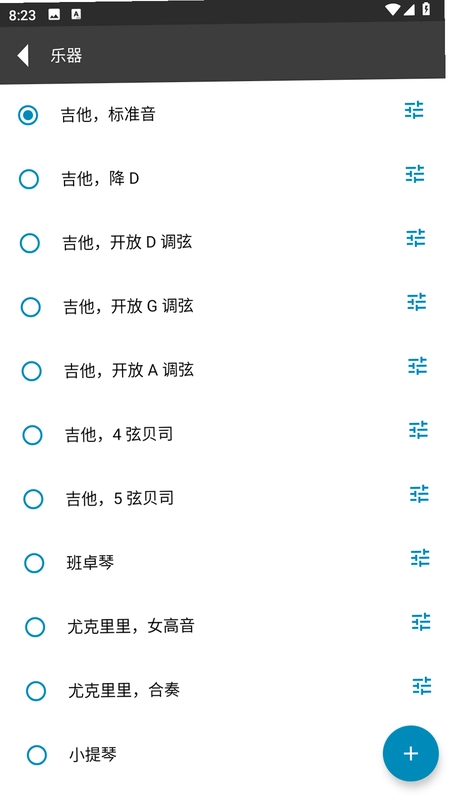The width and height of the screenshot is (450, 800).
Task: Open settings icon for 班卓琴
Action: [420, 558]
